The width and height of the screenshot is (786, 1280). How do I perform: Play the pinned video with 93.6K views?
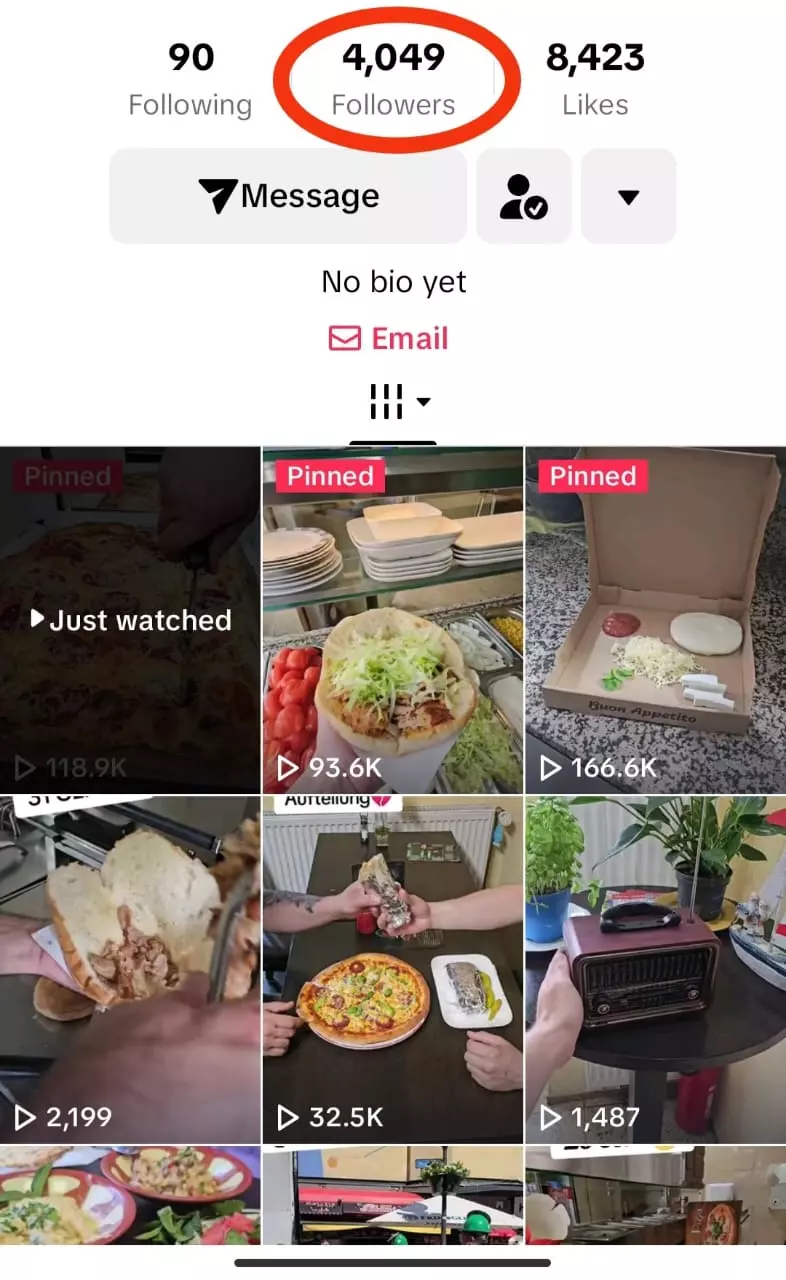[392, 620]
